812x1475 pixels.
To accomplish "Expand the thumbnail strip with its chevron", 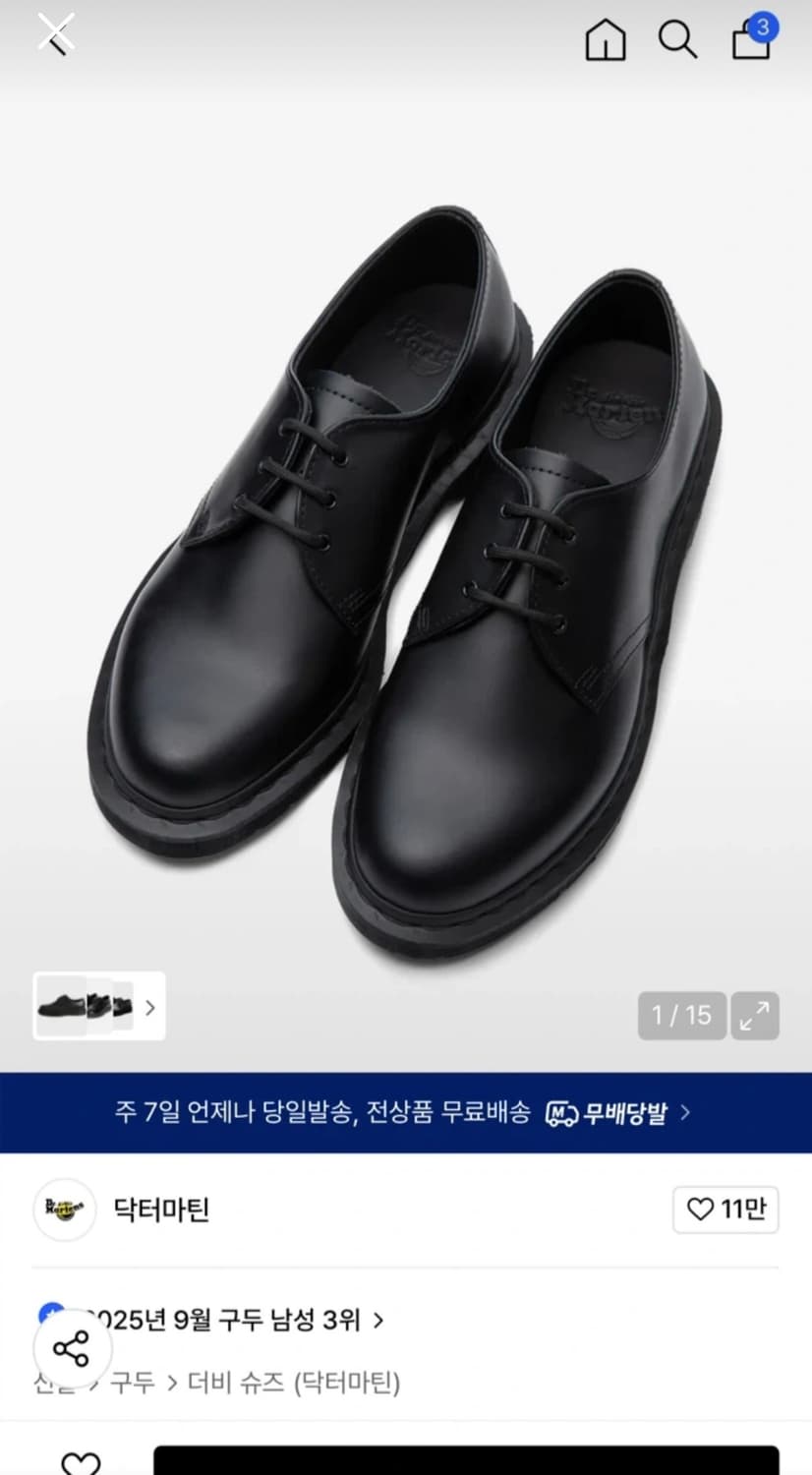I will pyautogui.click(x=149, y=1007).
